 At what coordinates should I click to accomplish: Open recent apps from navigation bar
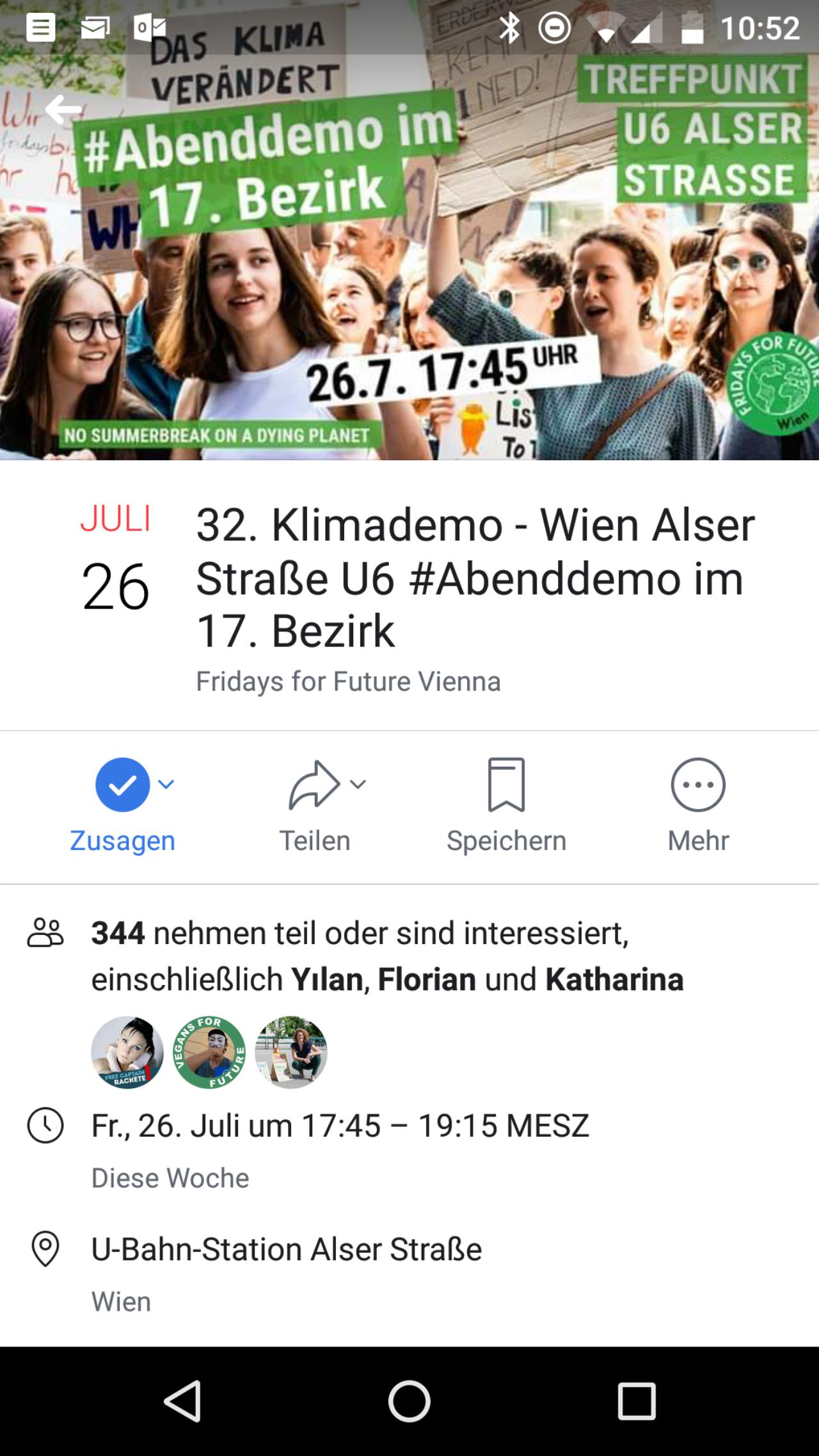637,1402
